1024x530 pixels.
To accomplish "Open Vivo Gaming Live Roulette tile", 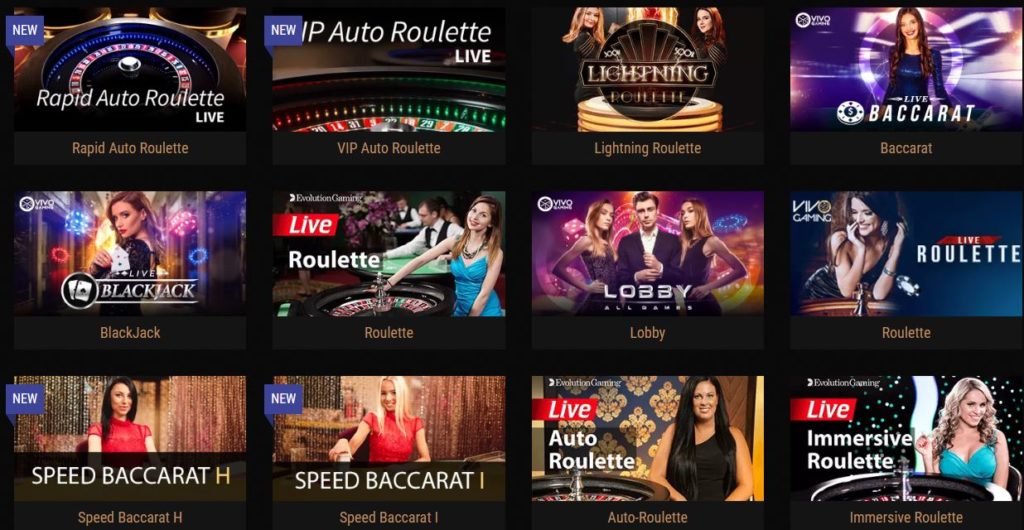I will pos(906,254).
